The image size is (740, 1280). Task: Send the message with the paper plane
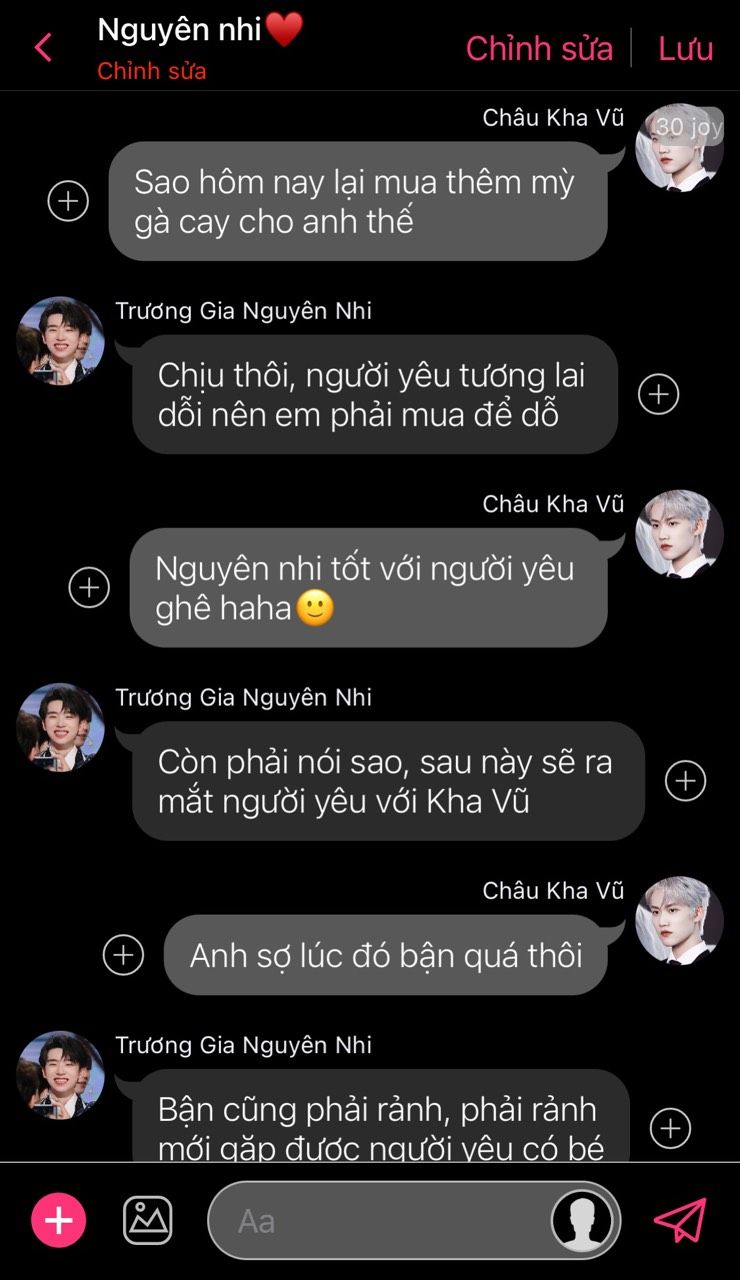pyautogui.click(x=680, y=1220)
